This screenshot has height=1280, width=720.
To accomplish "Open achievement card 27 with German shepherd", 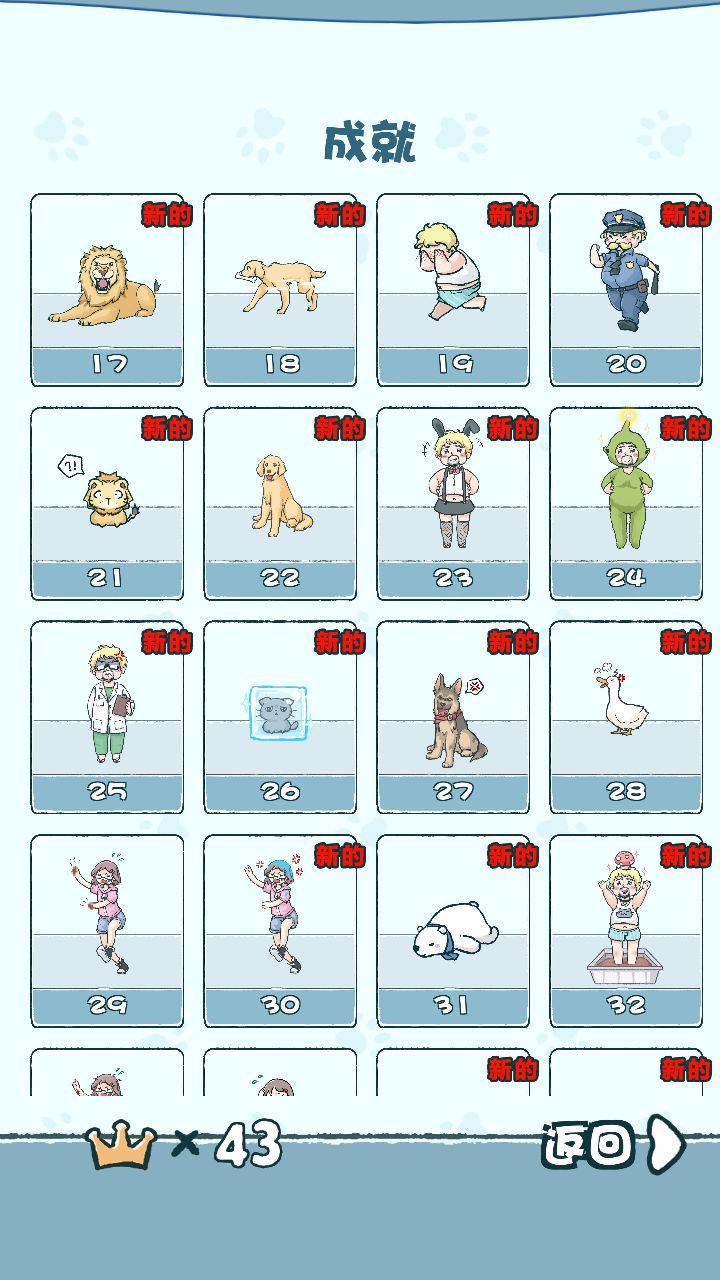I will pyautogui.click(x=453, y=718).
